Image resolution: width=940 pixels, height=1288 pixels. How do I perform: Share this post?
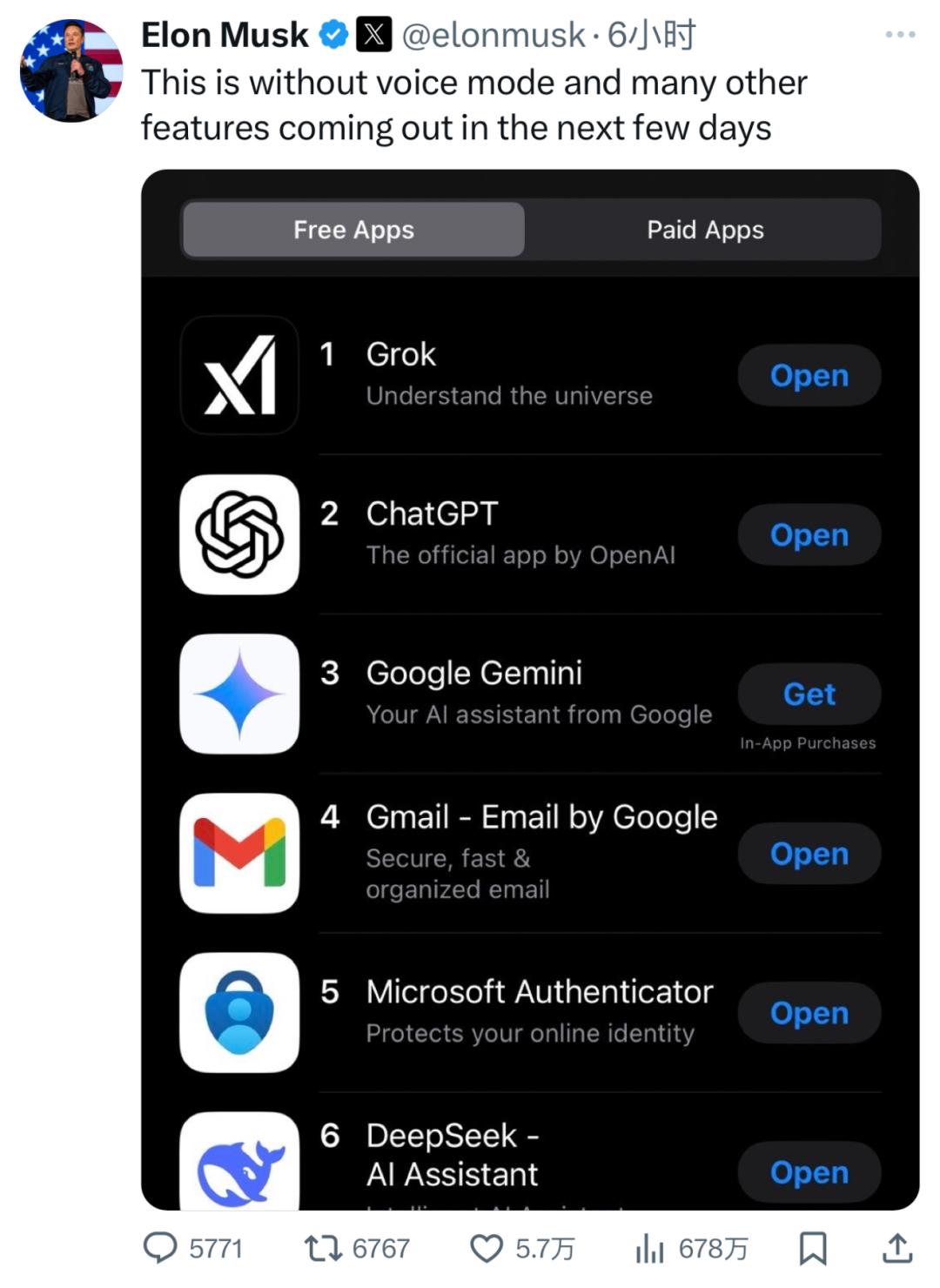[897, 1248]
